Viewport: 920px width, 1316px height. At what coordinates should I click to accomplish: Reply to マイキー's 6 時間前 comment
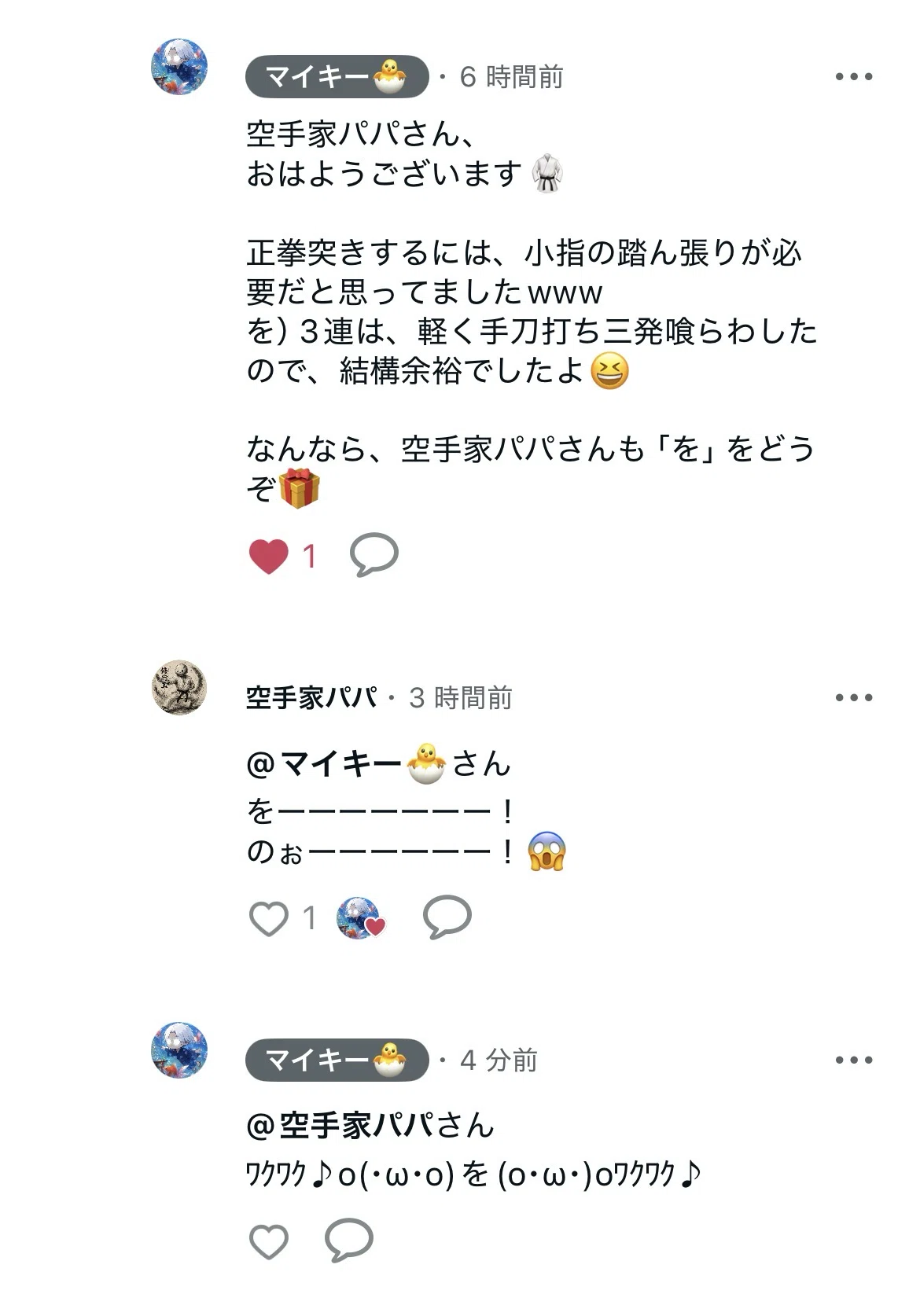pyautogui.click(x=374, y=555)
